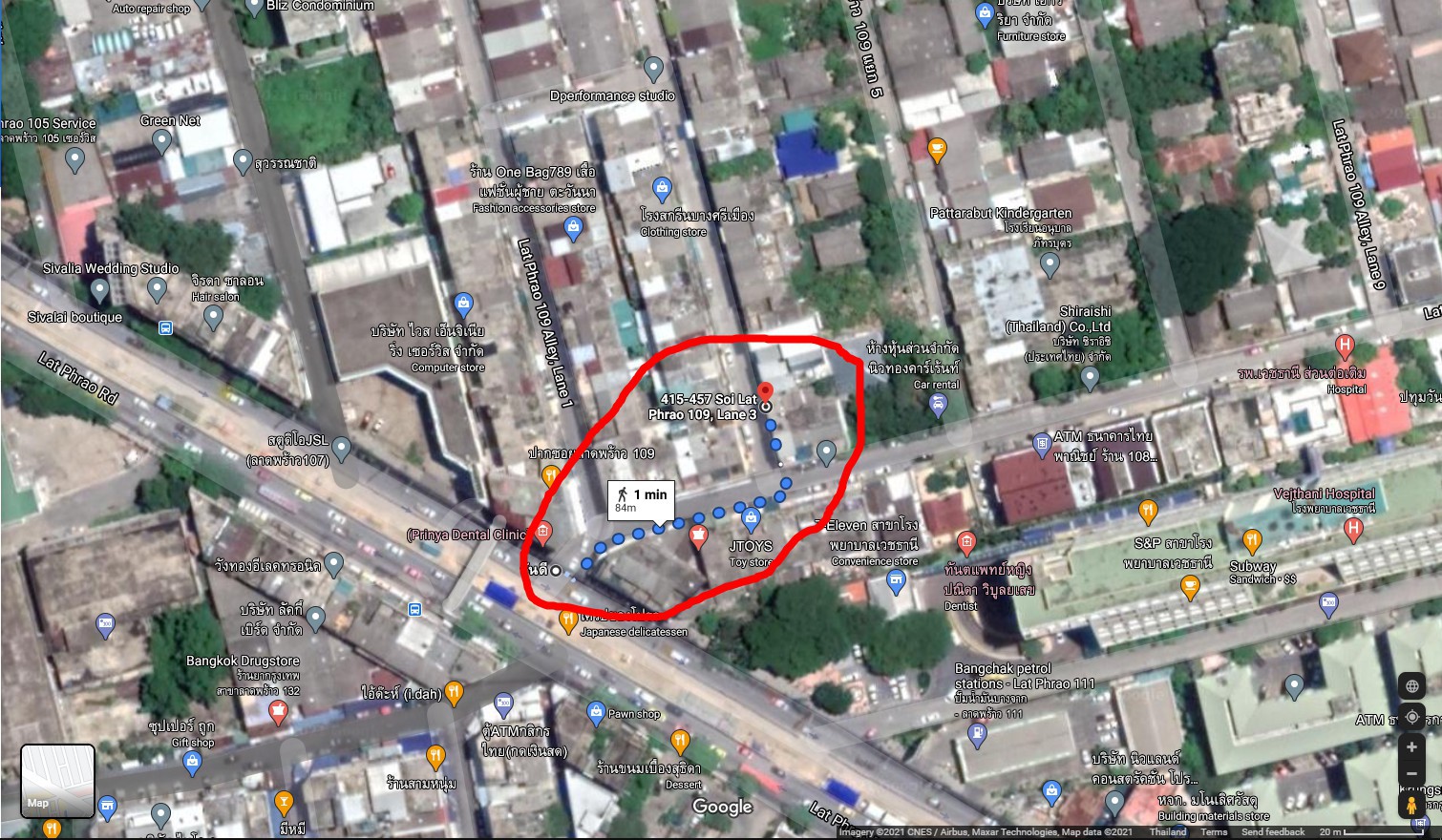Viewport: 1442px width, 840px height.
Task: Select the Green Net place marker
Action: [x=161, y=141]
